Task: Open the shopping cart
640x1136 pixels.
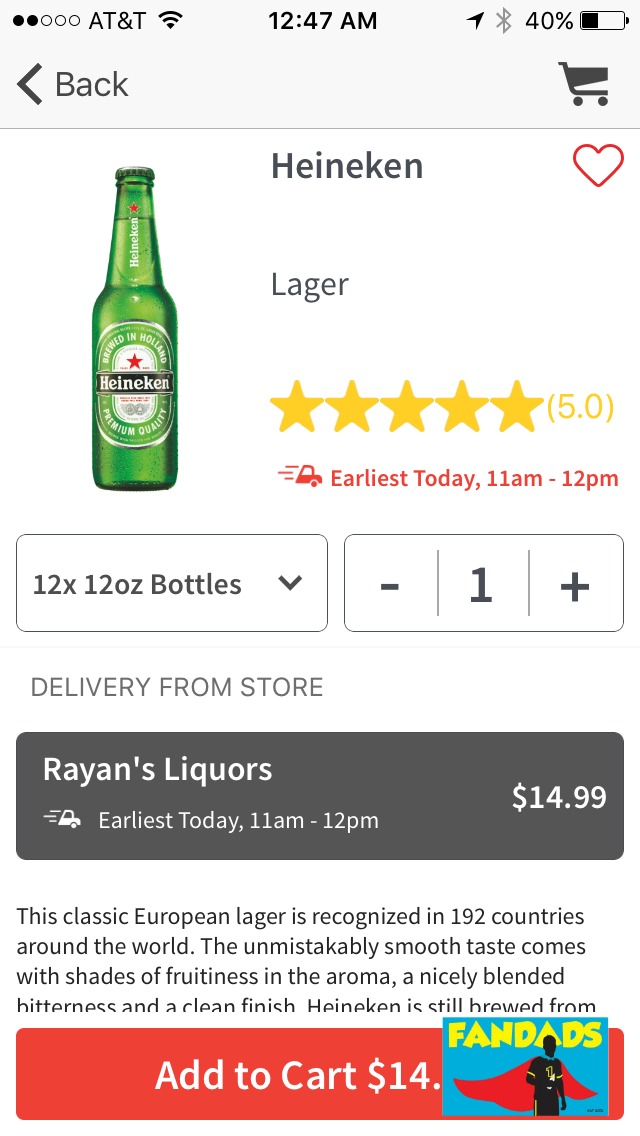Action: pyautogui.click(x=583, y=83)
